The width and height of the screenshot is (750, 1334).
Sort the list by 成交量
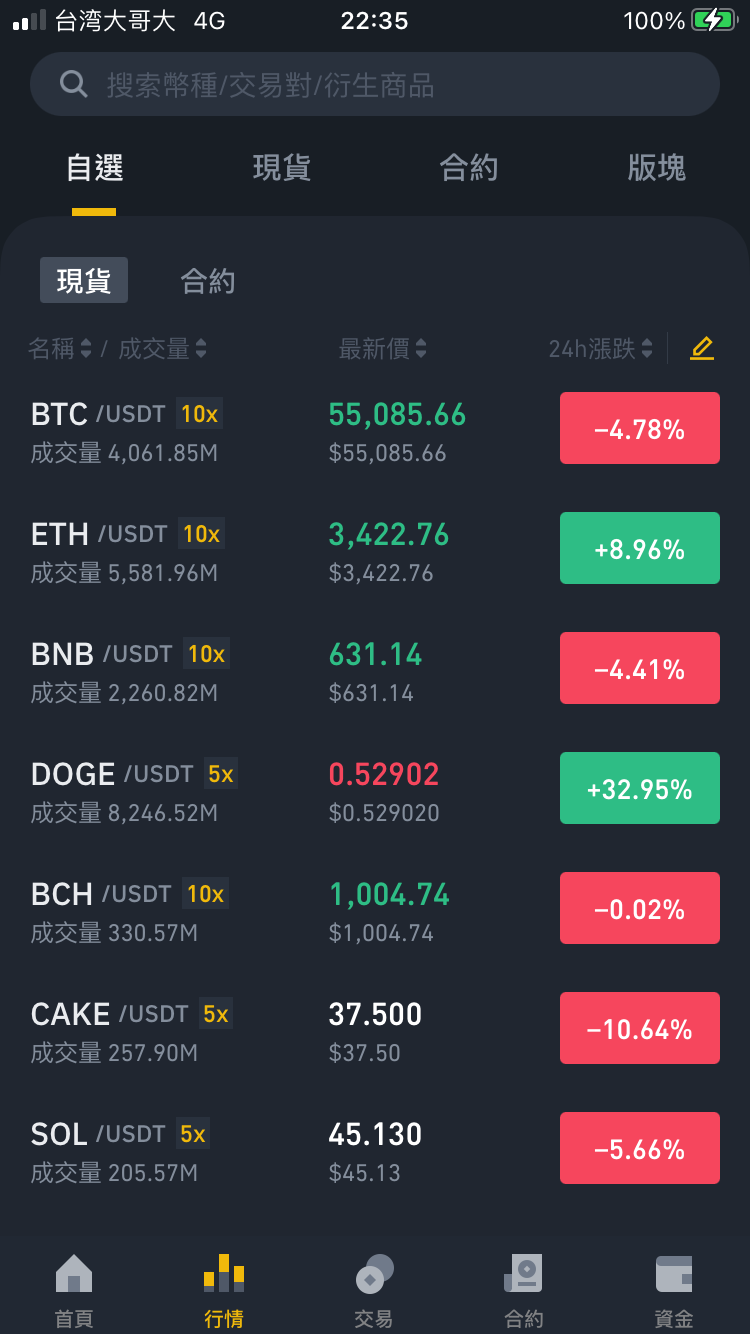163,349
